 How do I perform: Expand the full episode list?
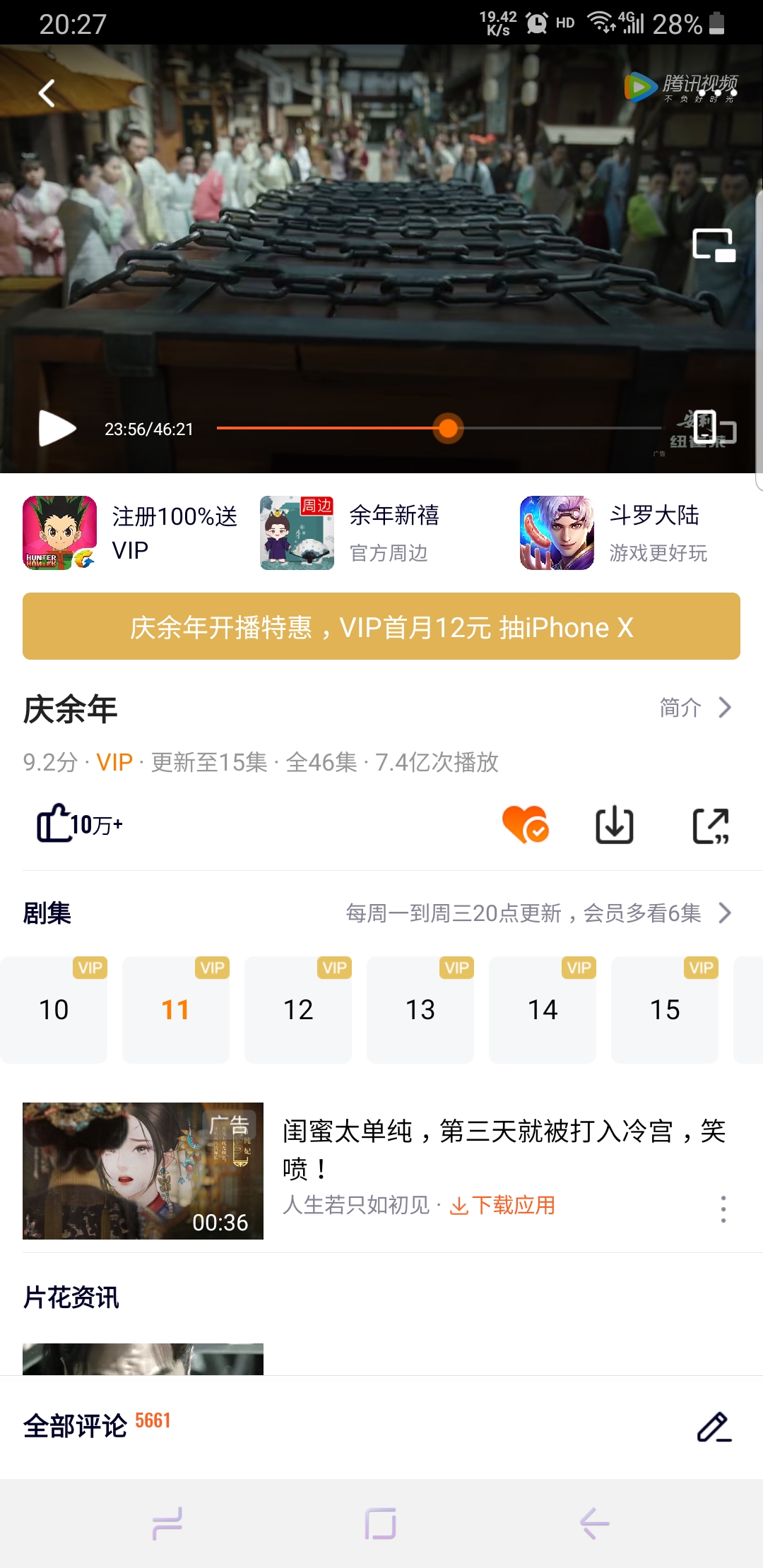pyautogui.click(x=723, y=913)
